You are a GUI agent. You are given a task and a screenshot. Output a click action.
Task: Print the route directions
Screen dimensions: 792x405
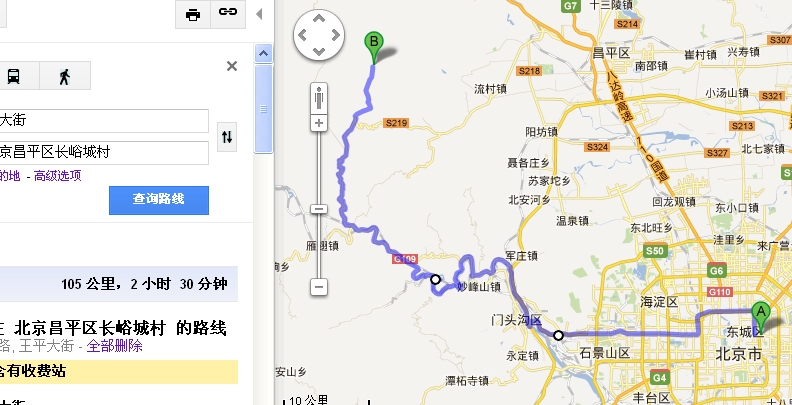193,14
